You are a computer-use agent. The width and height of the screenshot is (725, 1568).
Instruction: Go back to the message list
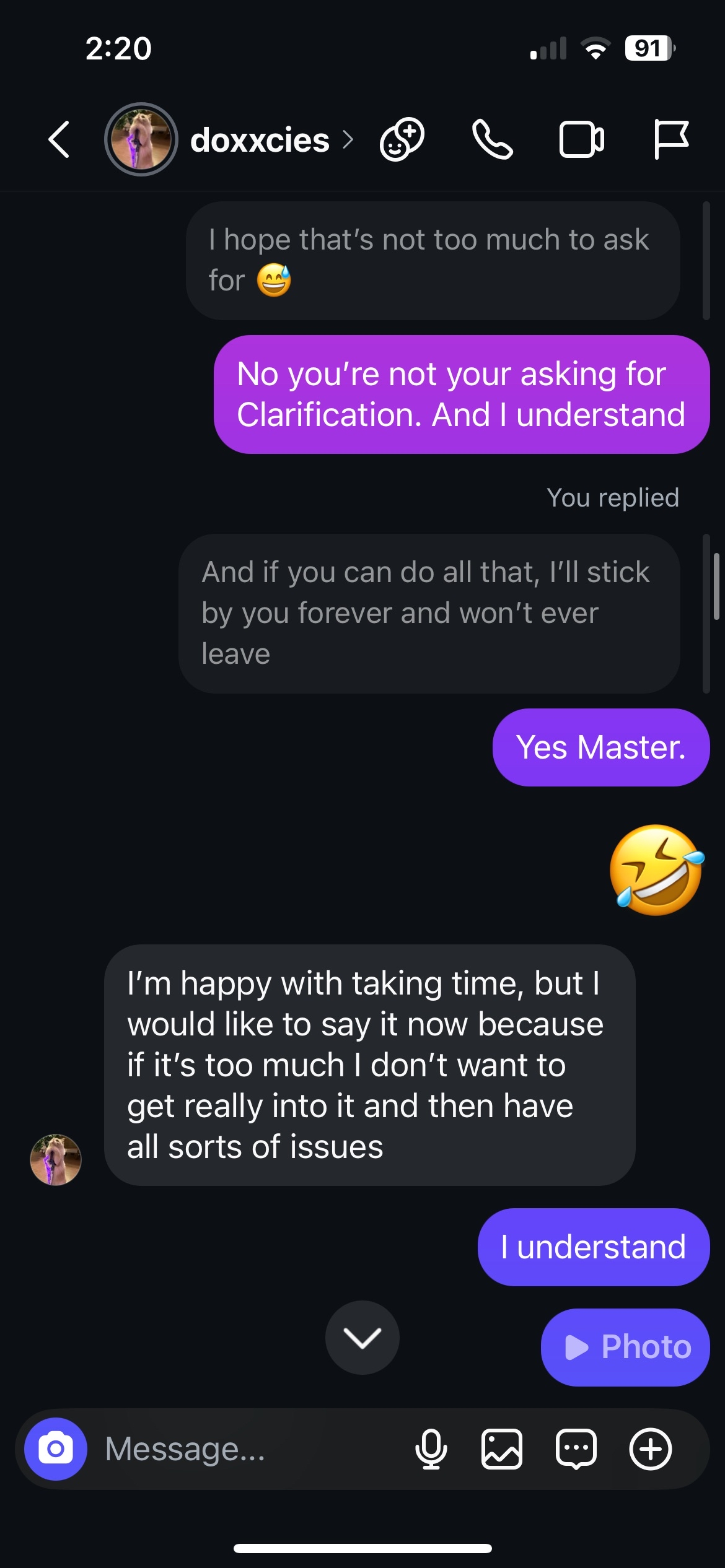(59, 139)
